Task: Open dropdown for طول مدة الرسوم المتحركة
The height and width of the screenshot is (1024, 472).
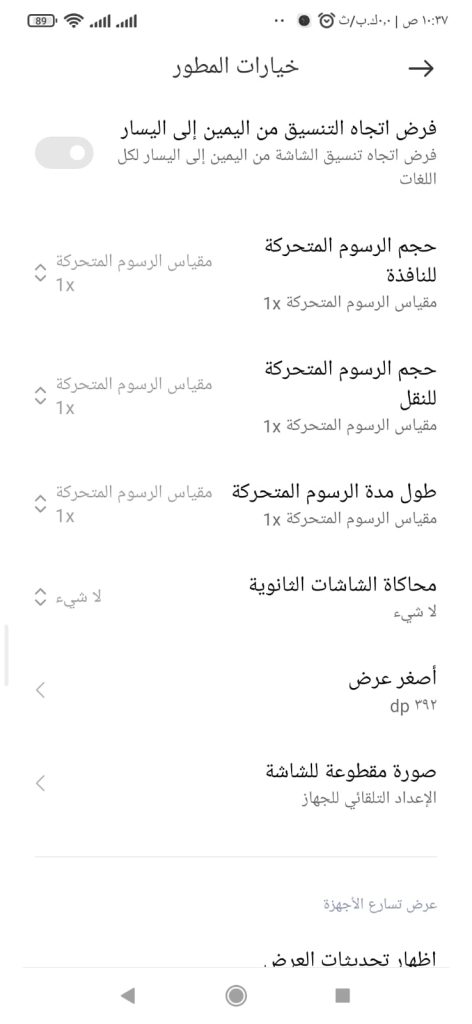Action: point(123,504)
